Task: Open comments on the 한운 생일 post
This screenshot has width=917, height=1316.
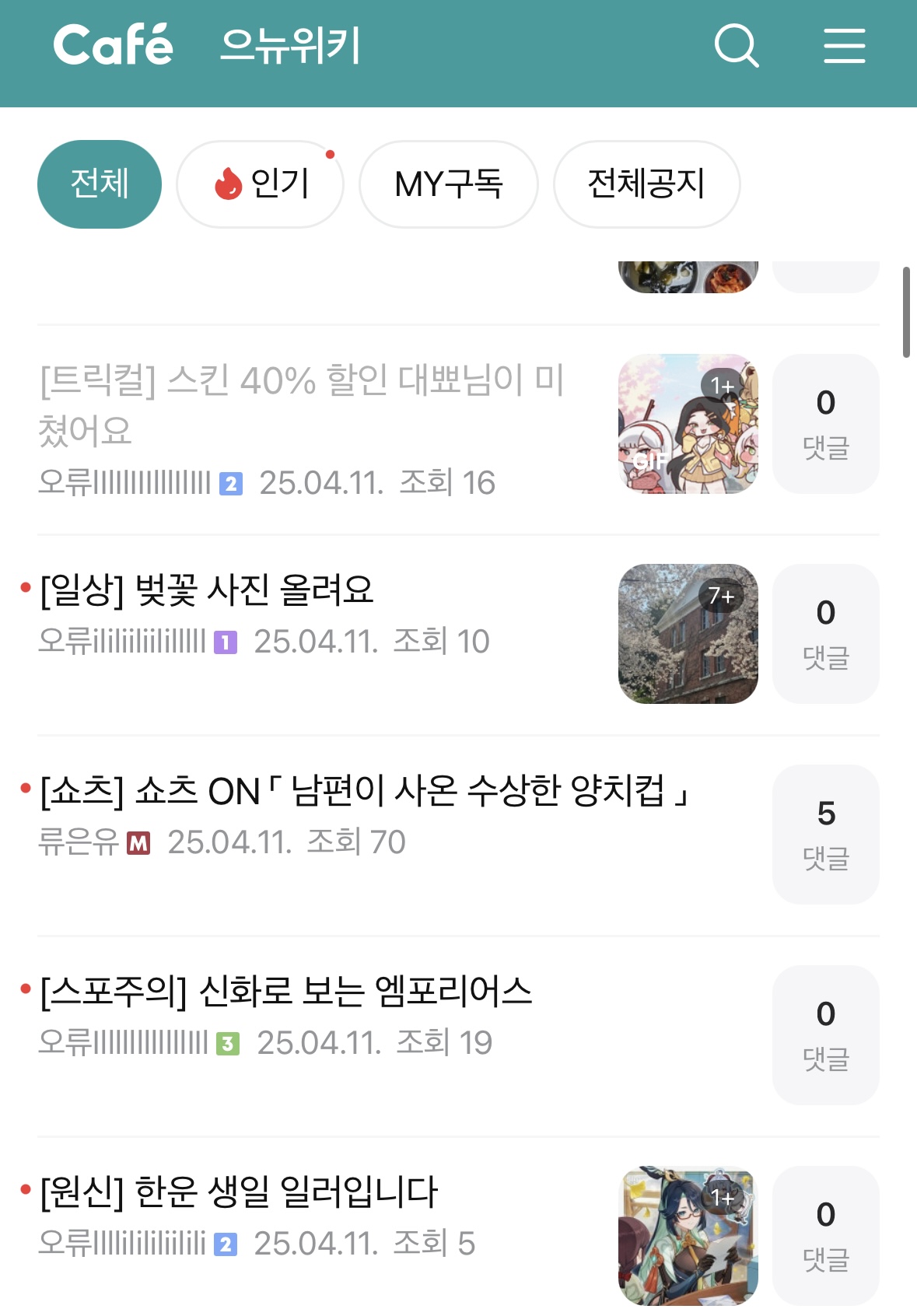Action: point(825,1235)
